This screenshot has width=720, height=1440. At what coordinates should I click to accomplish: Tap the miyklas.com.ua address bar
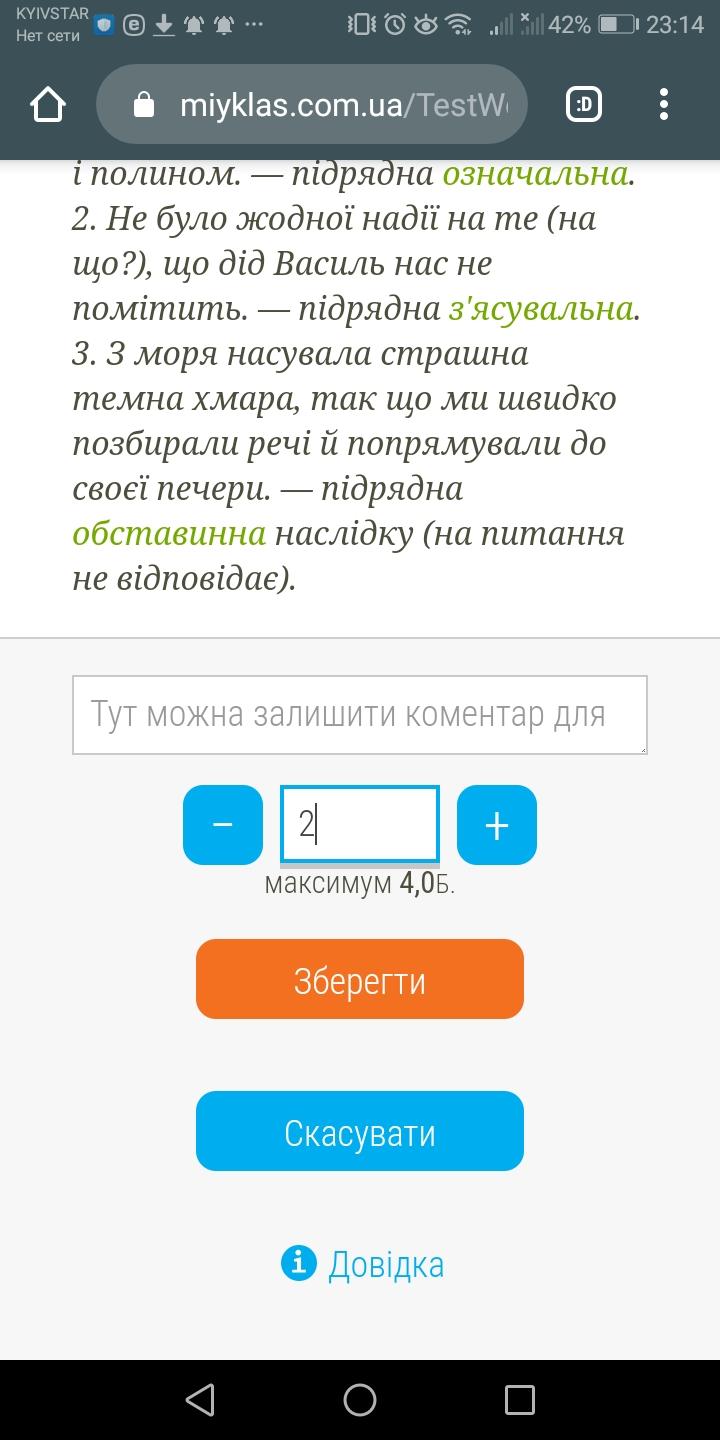pos(330,105)
